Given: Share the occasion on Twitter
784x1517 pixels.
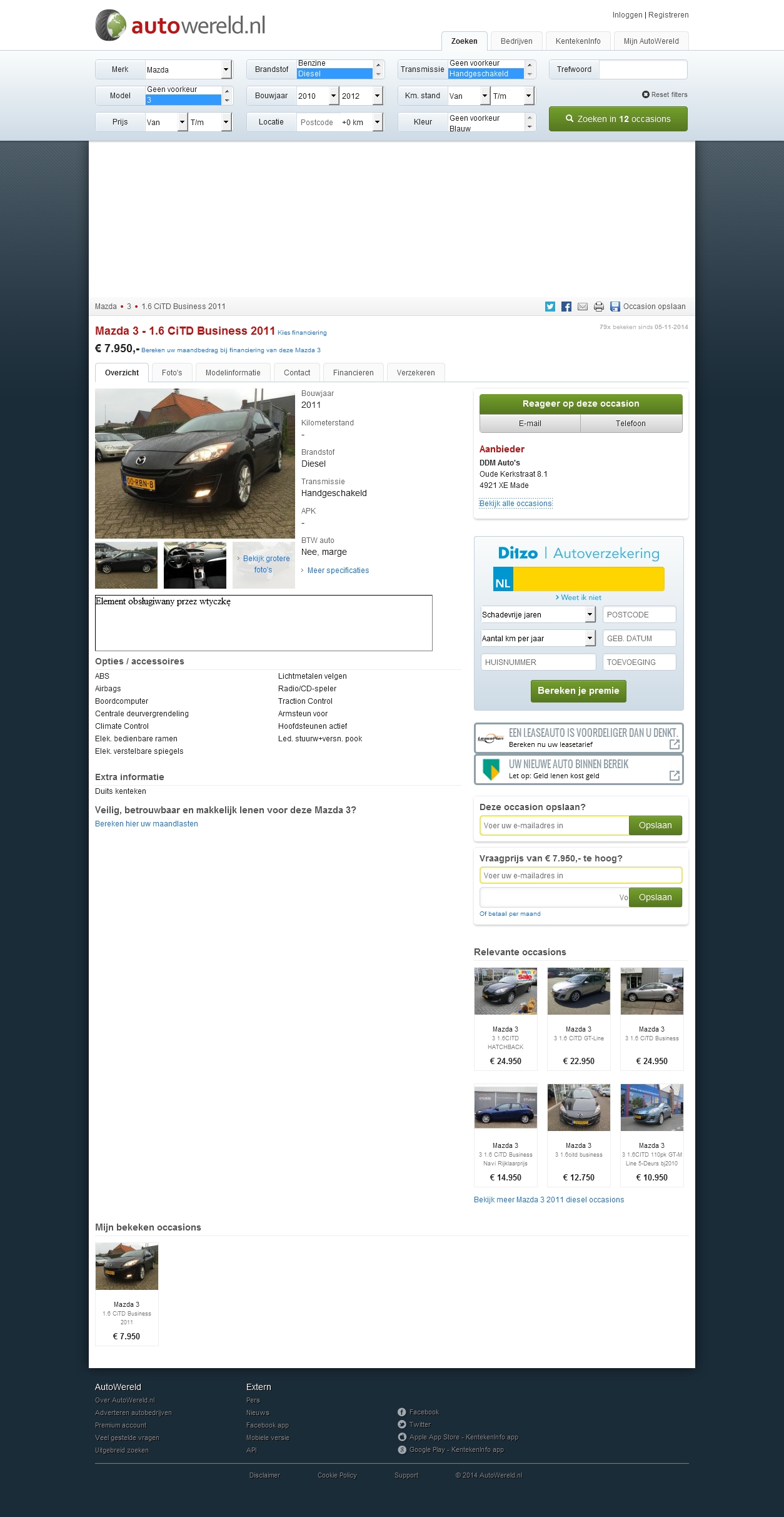Looking at the screenshot, I should tap(550, 307).
